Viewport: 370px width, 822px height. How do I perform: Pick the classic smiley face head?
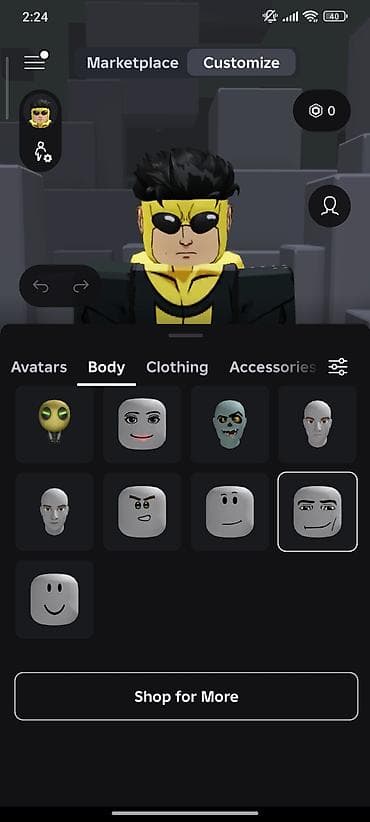pyautogui.click(x=55, y=599)
